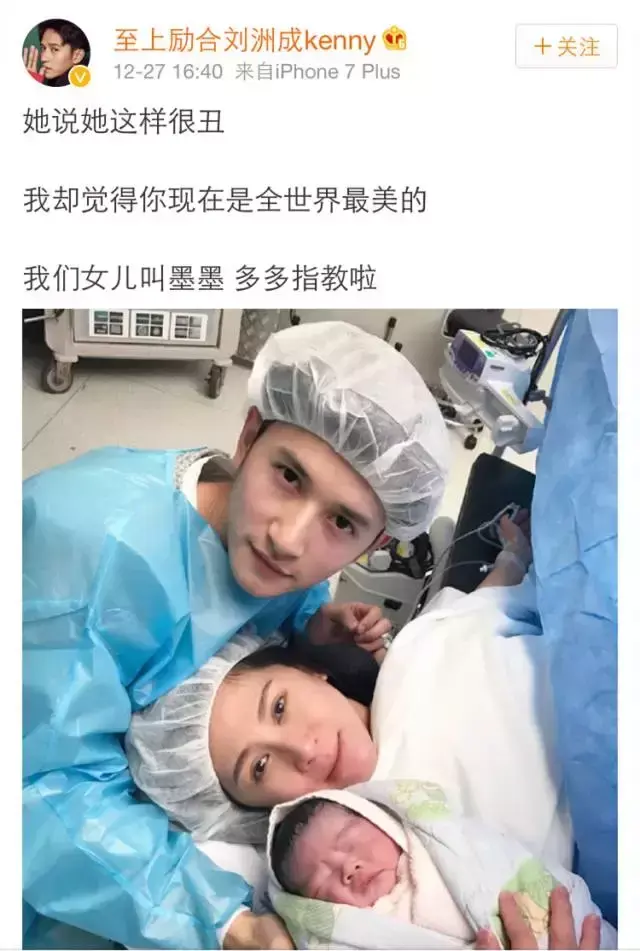Open the poster's profile avatar

56,52
